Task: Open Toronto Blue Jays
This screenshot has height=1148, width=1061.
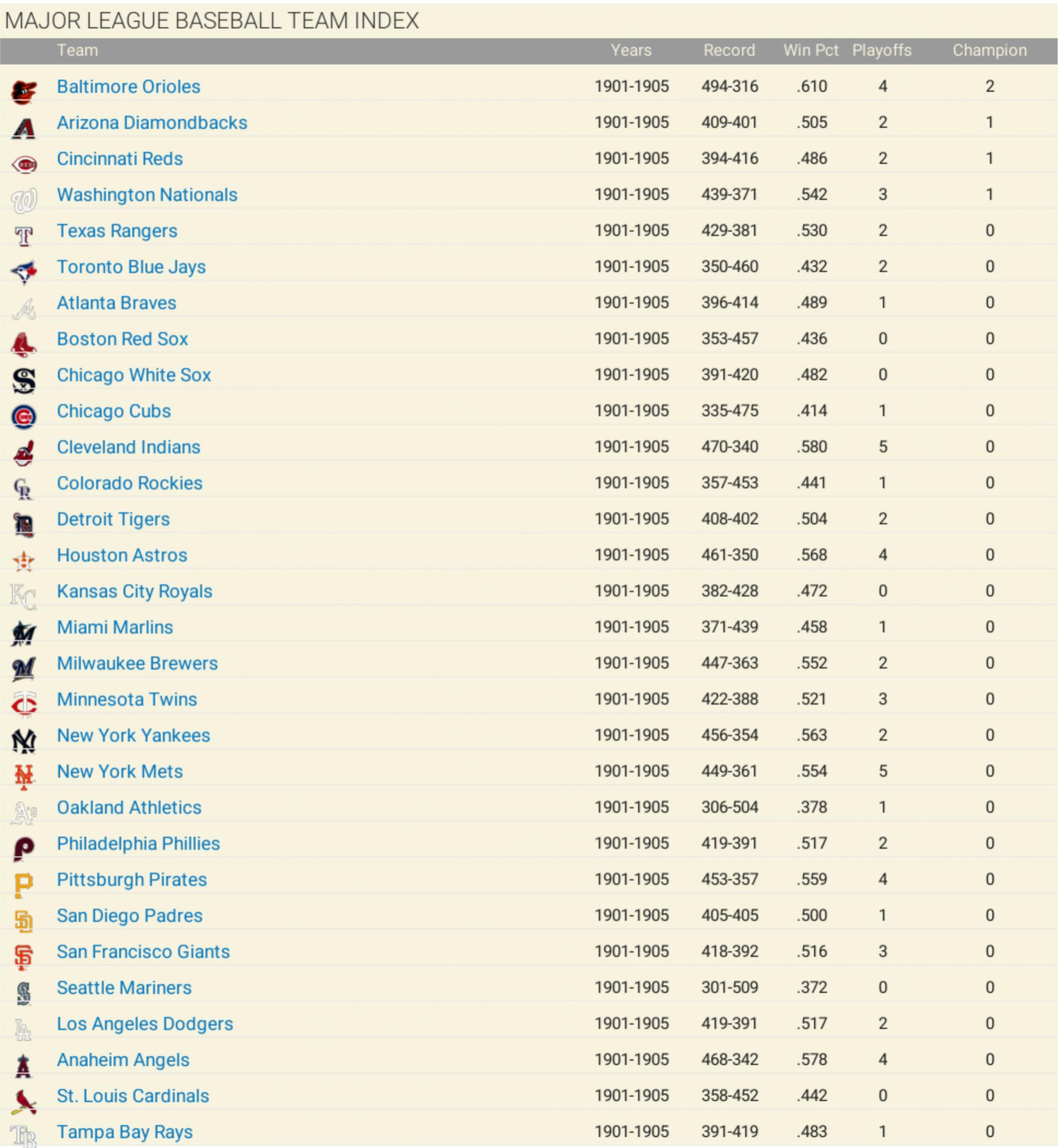Action: 131,268
